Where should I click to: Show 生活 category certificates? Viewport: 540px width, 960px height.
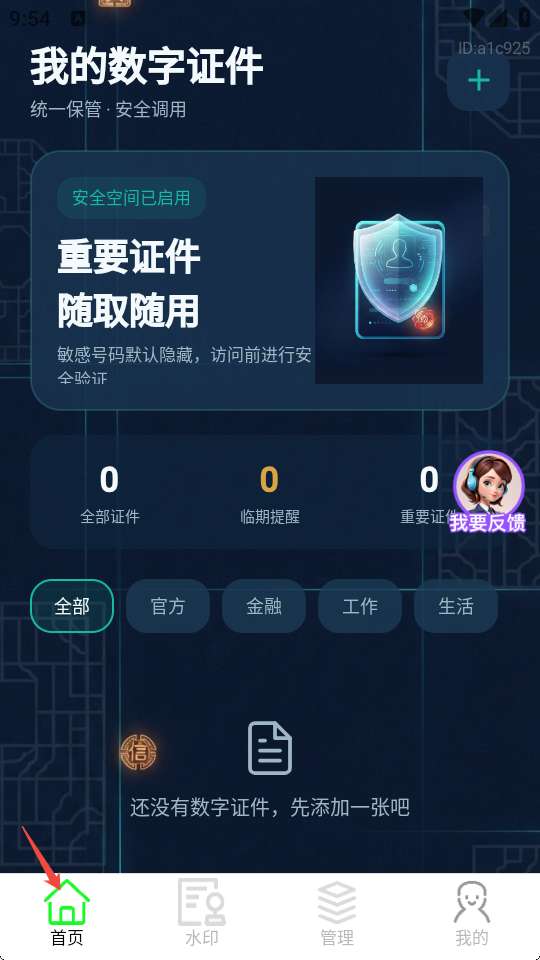[x=456, y=606]
